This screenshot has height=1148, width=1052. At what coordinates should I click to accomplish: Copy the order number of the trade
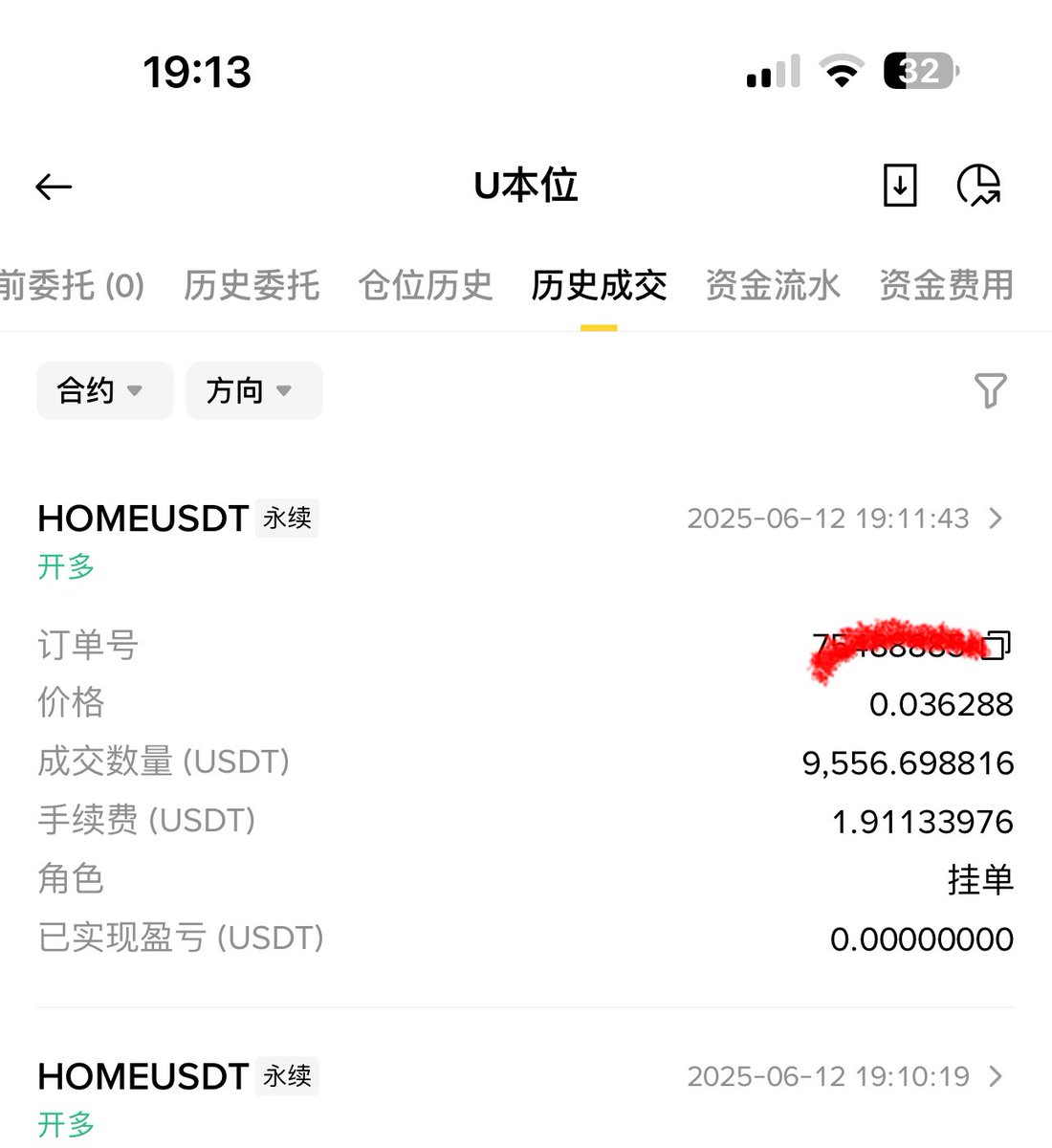pyautogui.click(x=997, y=646)
